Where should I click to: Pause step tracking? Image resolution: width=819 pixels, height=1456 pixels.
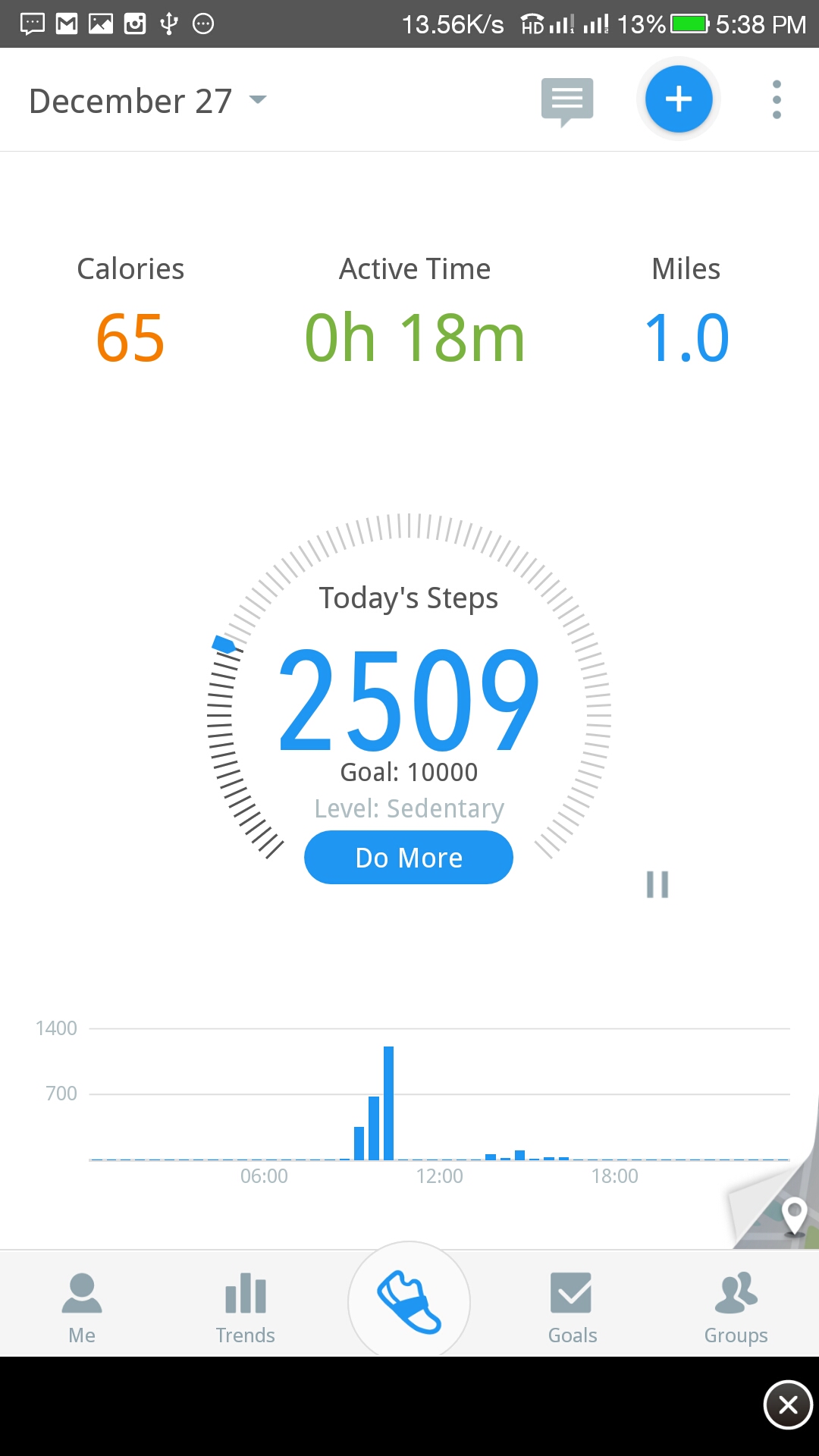(x=657, y=884)
